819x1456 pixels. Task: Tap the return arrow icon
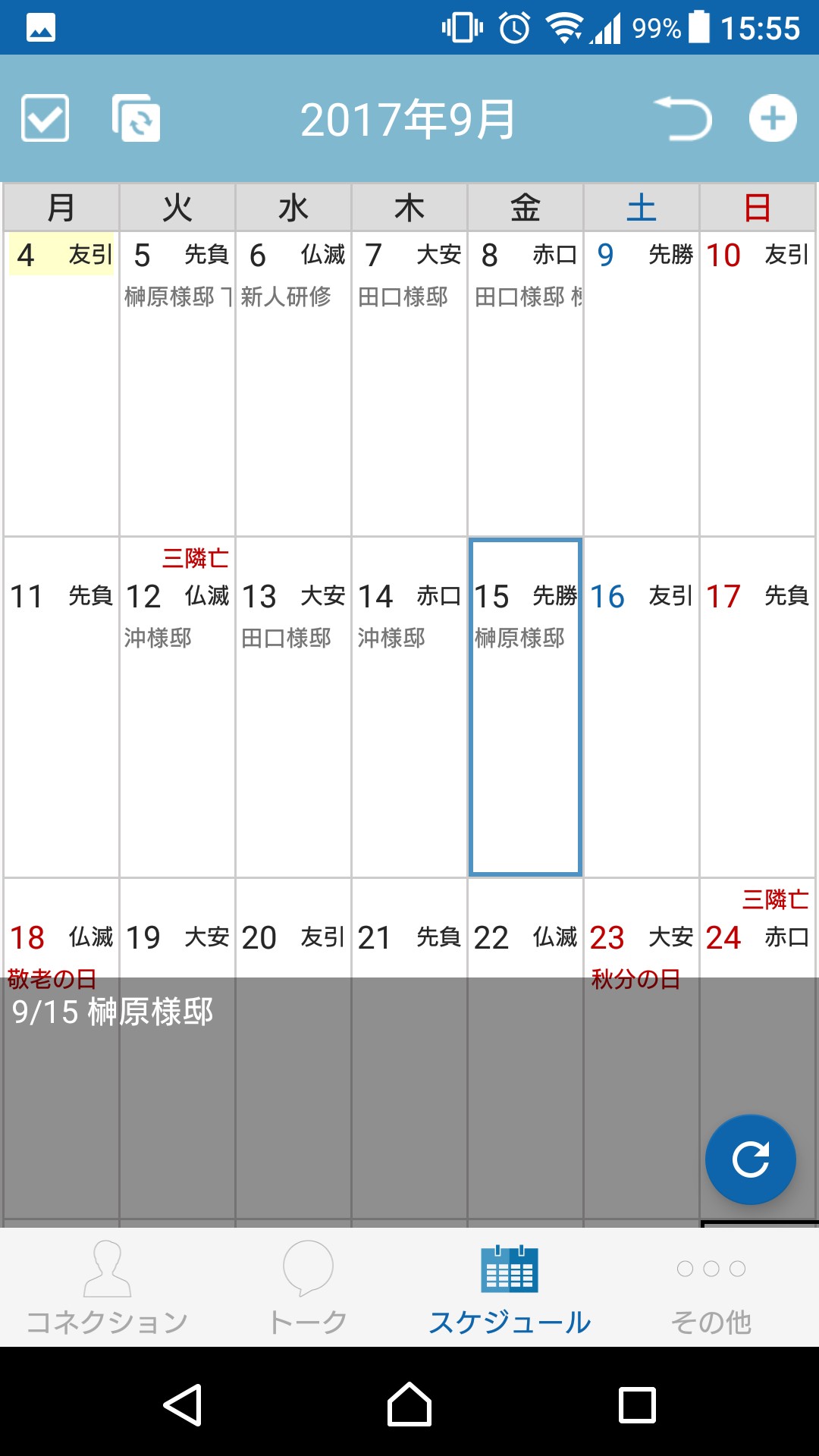(683, 118)
